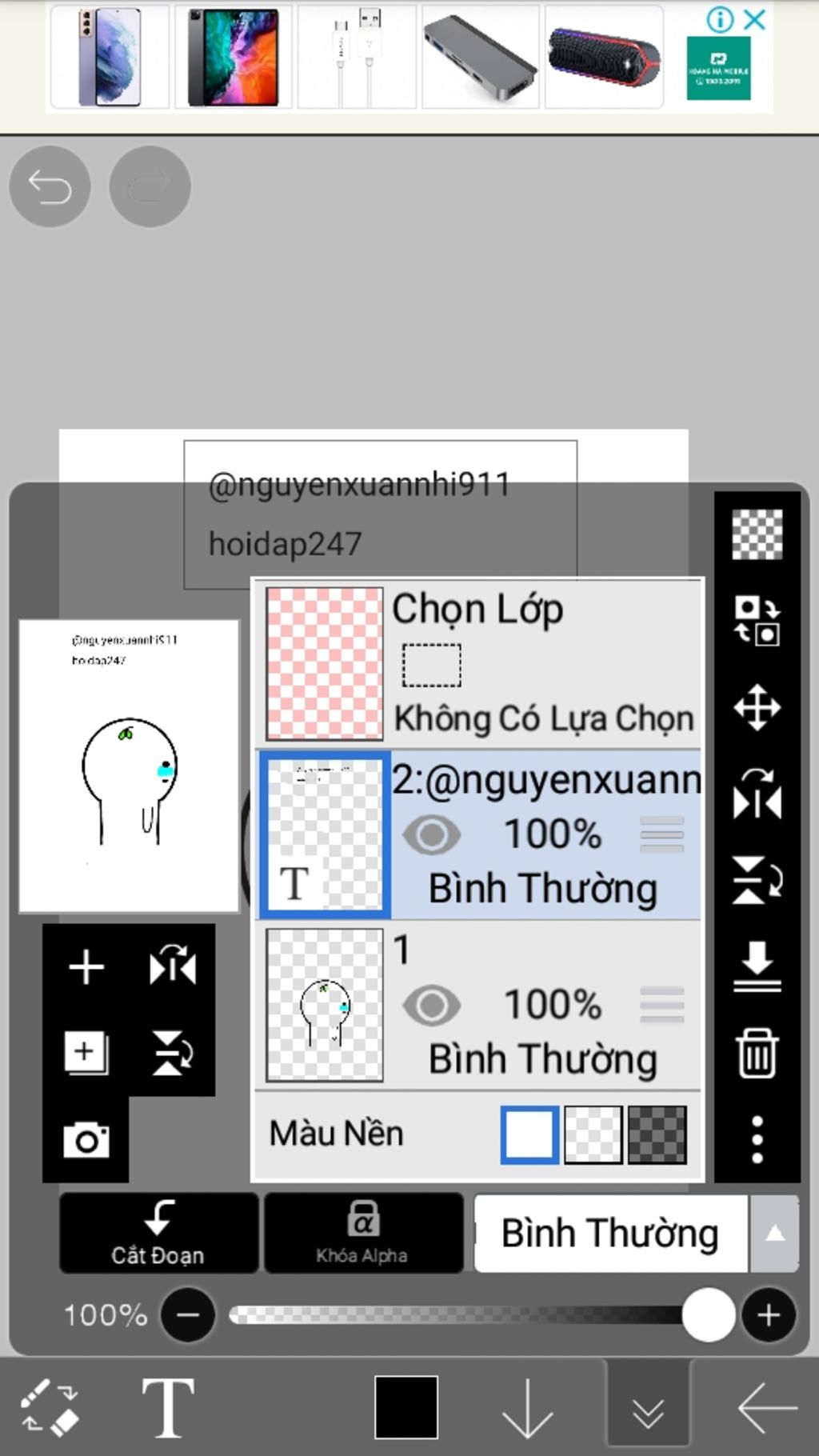Choose the dark checkered transparent background
Screen dimensions: 819x1456
[657, 1134]
